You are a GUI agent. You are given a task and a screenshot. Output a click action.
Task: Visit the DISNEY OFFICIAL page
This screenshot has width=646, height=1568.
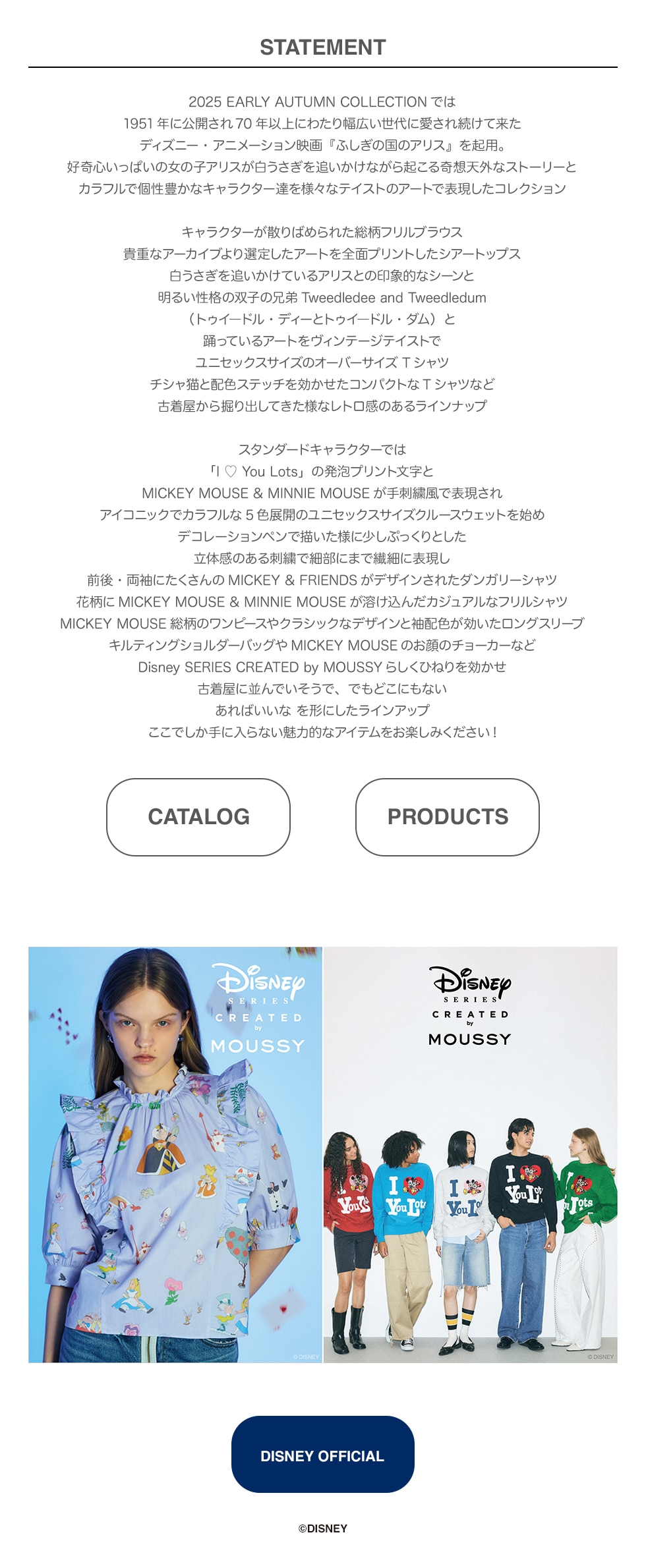coord(322,1456)
